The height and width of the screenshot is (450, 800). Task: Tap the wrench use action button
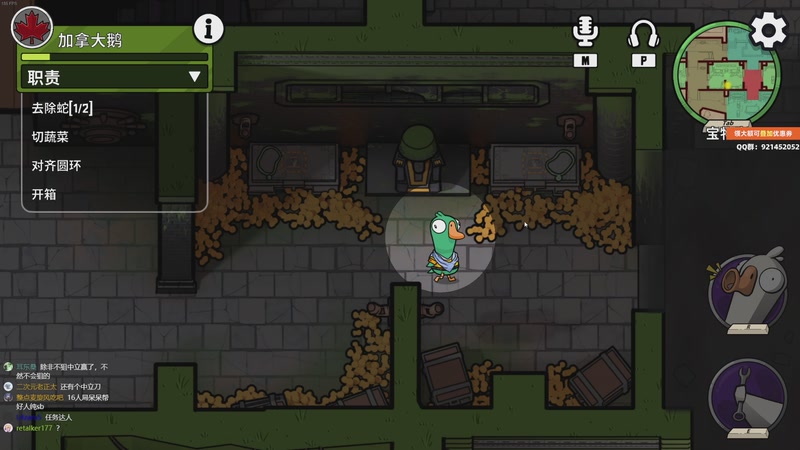[x=749, y=396]
